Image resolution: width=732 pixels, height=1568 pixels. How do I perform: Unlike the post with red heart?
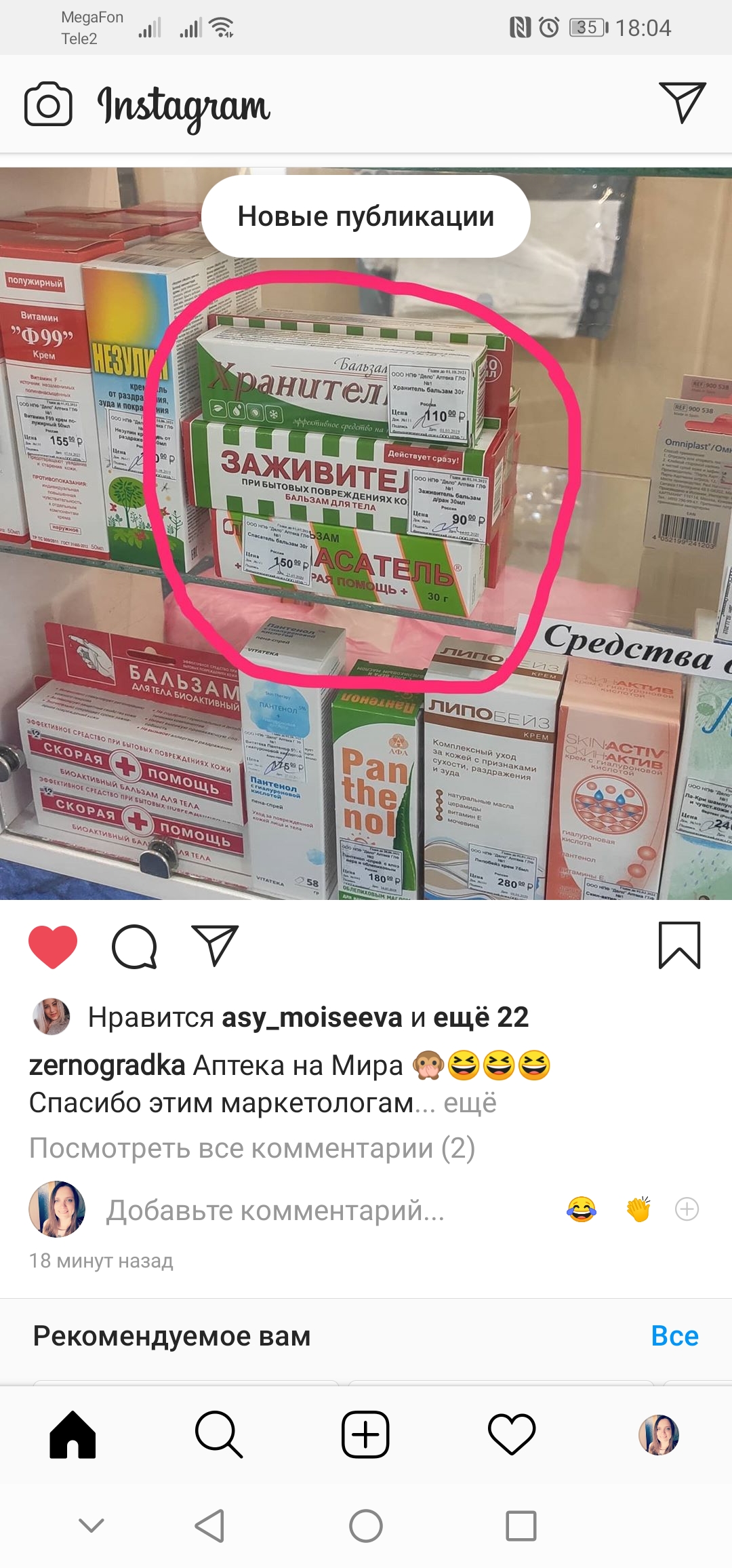pyautogui.click(x=53, y=946)
